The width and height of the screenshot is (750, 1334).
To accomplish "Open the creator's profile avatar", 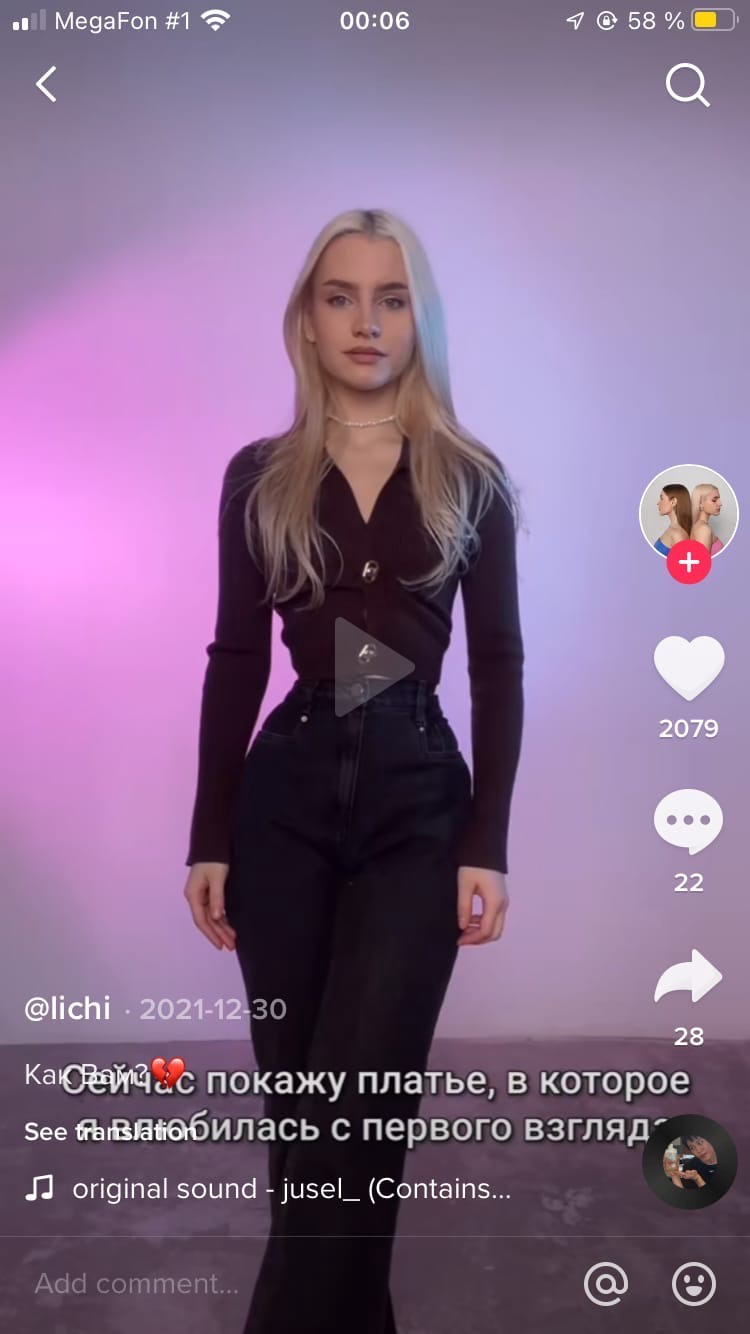I will 688,512.
